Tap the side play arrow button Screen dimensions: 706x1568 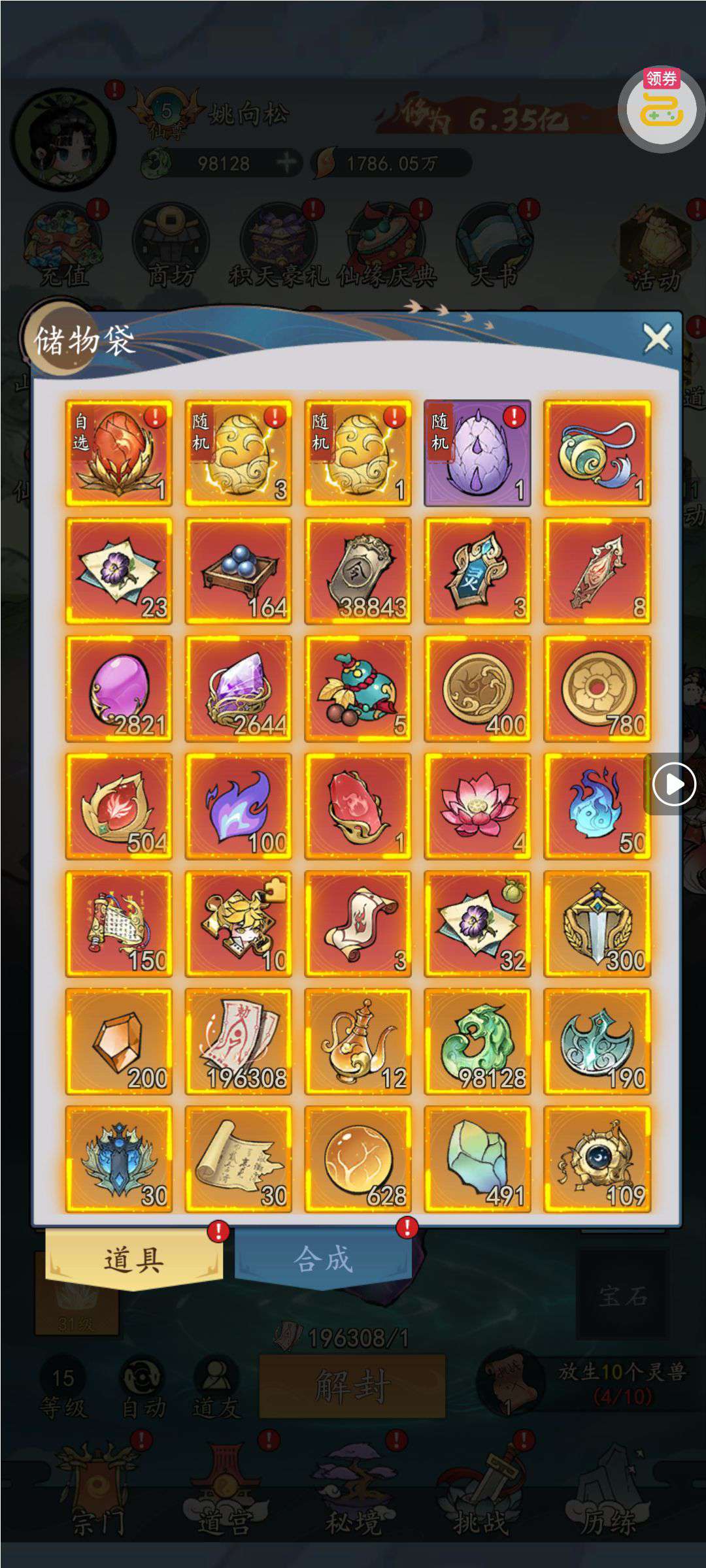674,784
